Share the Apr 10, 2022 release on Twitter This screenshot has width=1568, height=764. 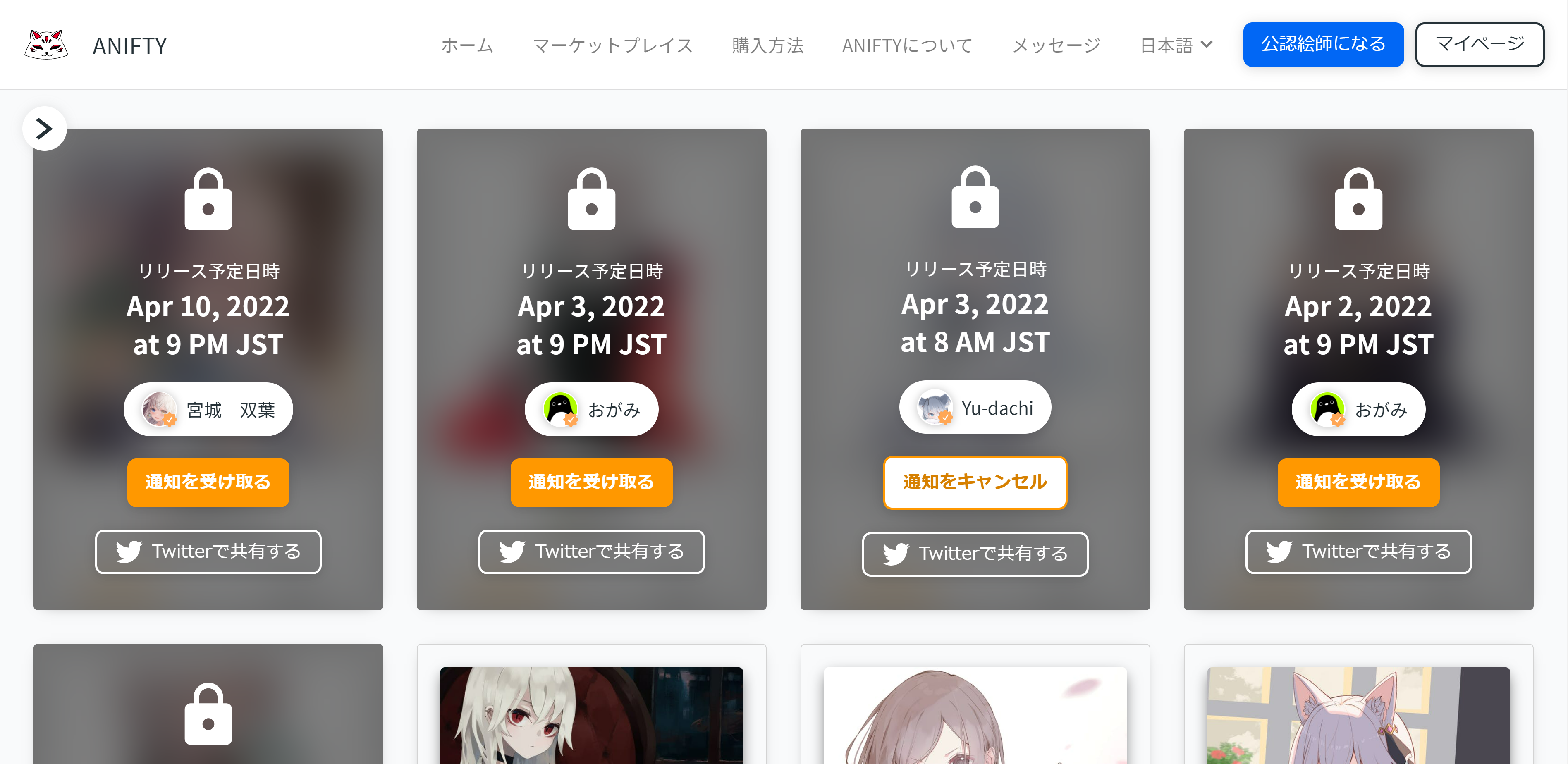[208, 552]
